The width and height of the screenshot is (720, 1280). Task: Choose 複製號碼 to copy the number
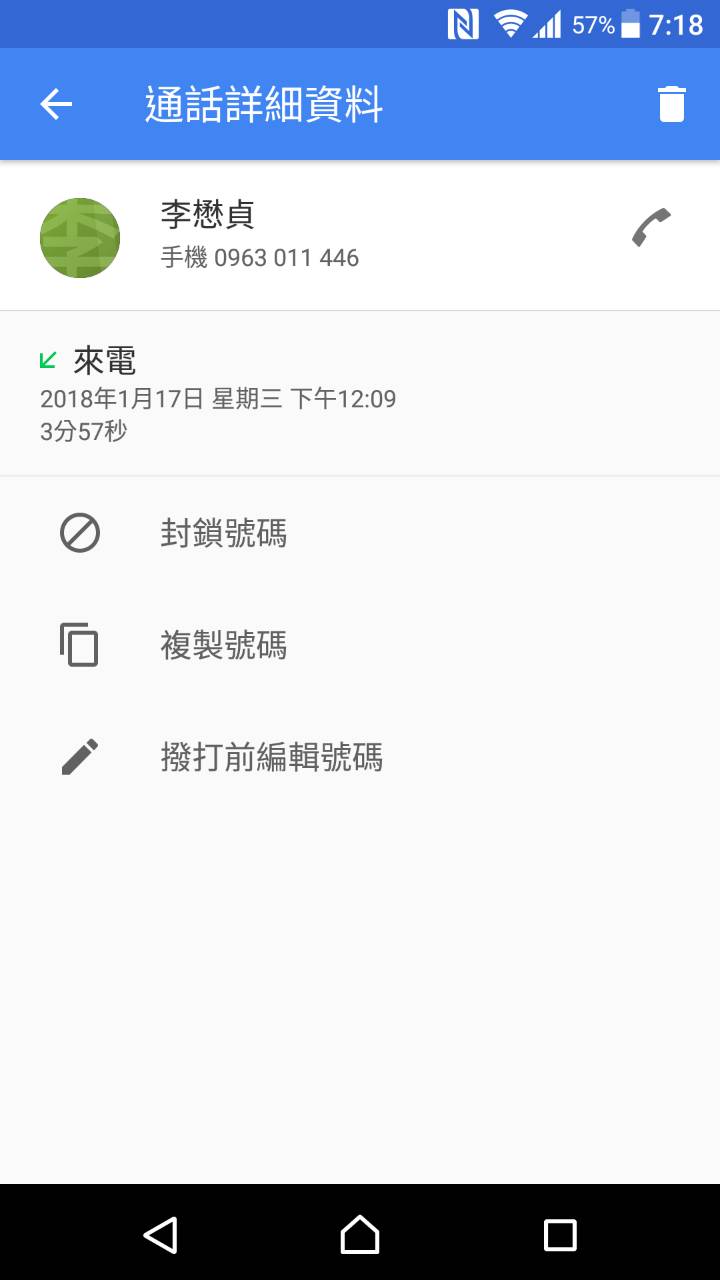coord(223,646)
